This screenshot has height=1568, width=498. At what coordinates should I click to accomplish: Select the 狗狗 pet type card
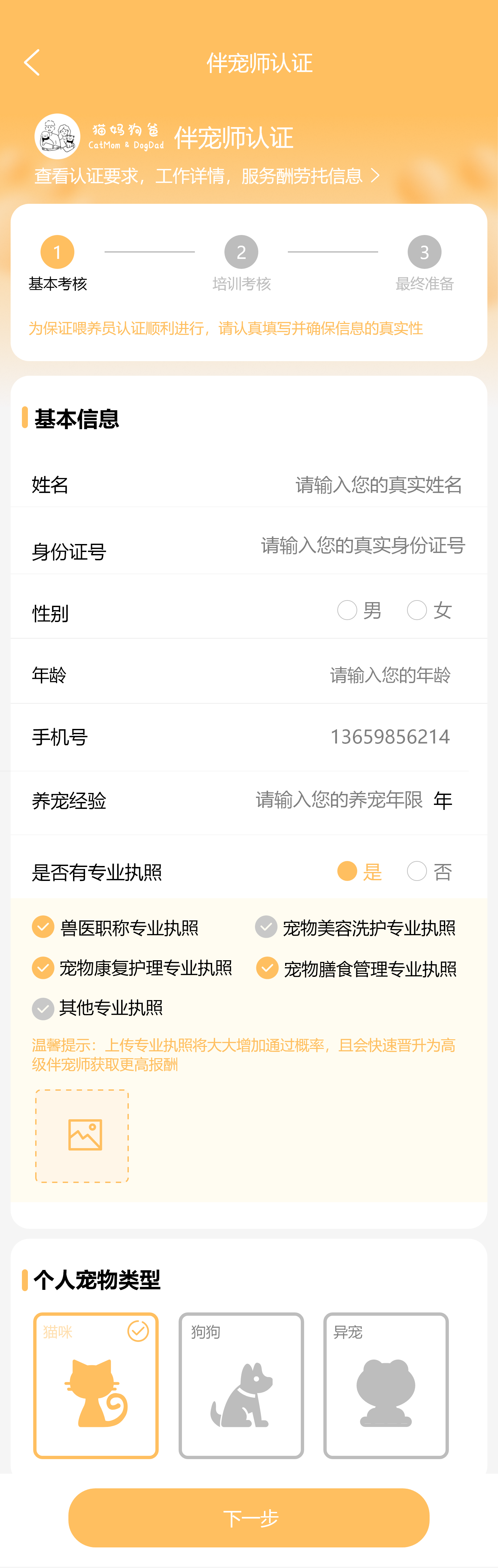[x=241, y=1385]
